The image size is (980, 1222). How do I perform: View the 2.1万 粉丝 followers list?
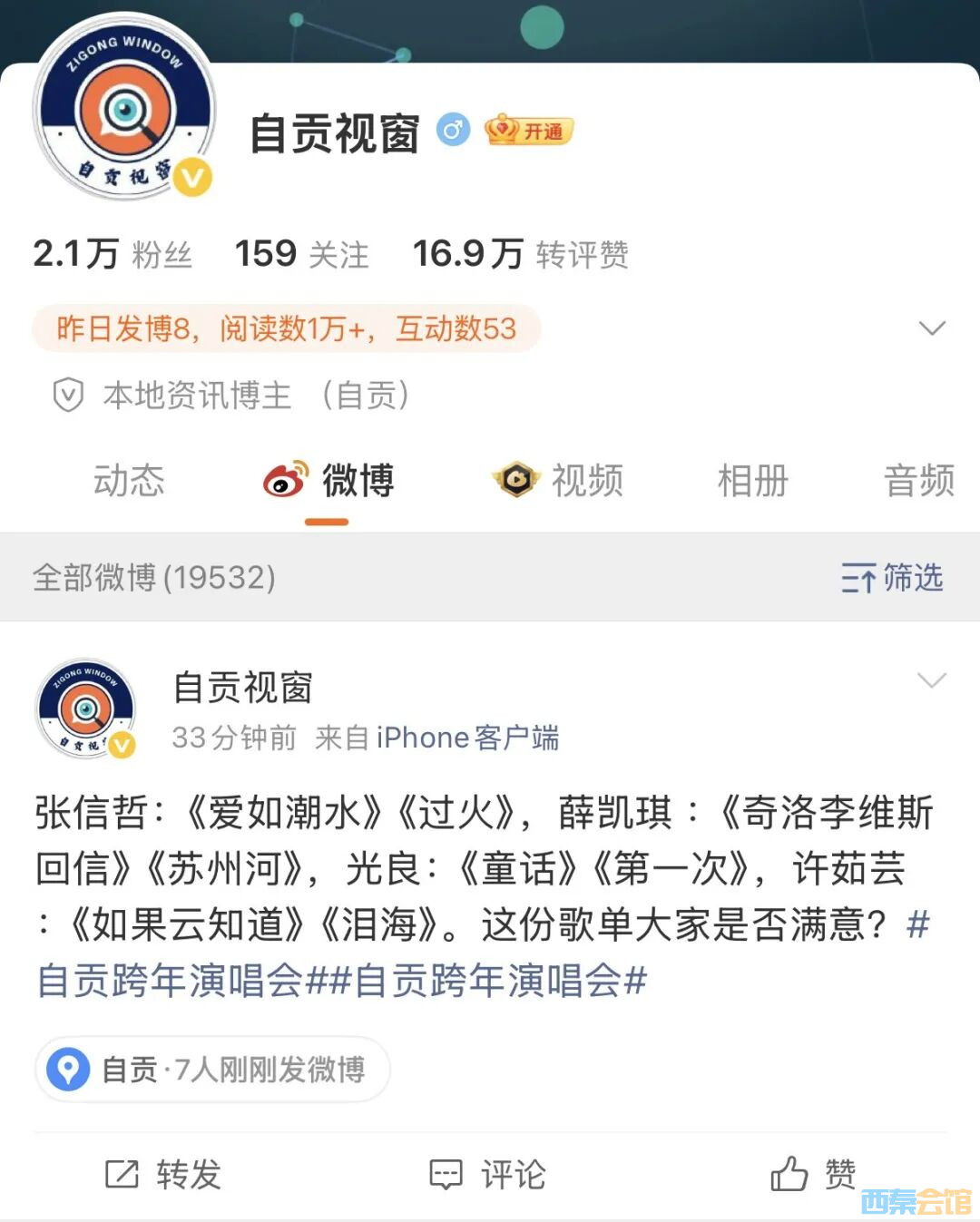click(x=113, y=254)
